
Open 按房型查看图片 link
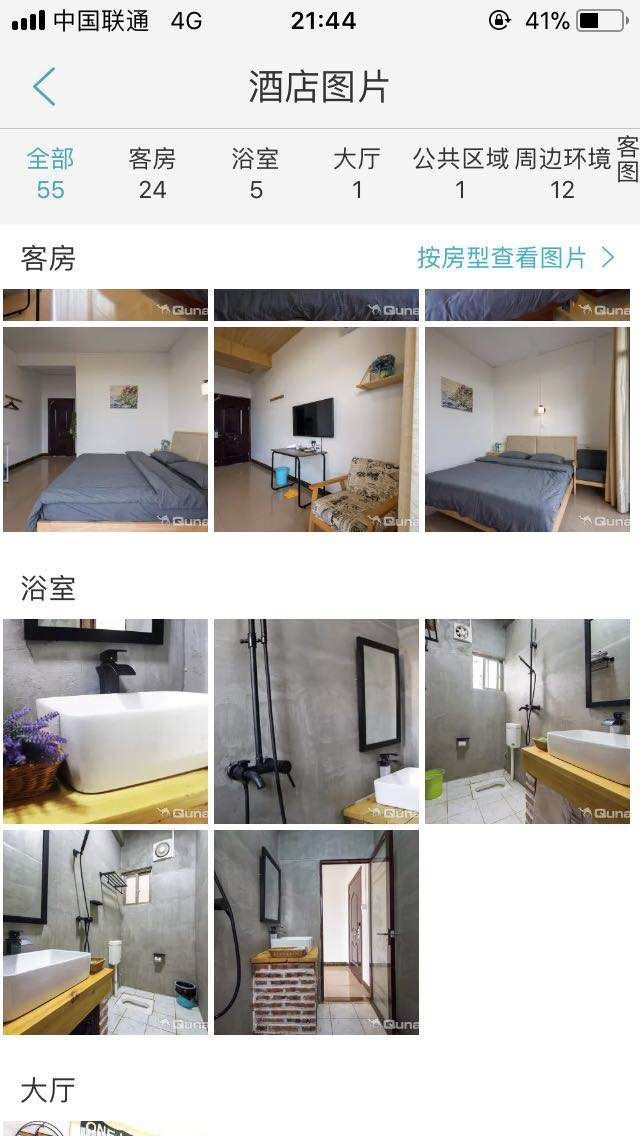(x=515, y=258)
